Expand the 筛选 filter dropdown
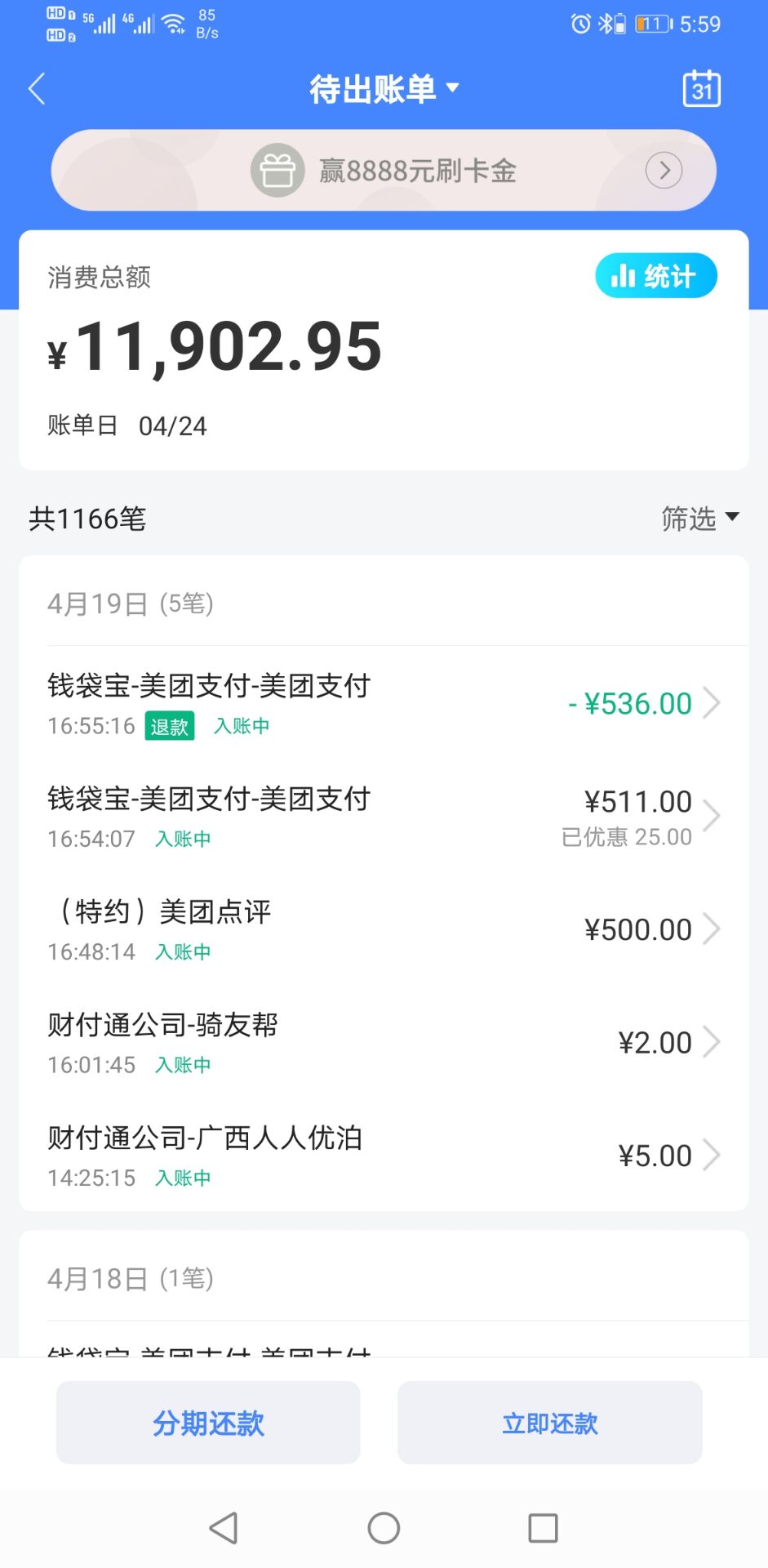768x1568 pixels. (x=699, y=518)
